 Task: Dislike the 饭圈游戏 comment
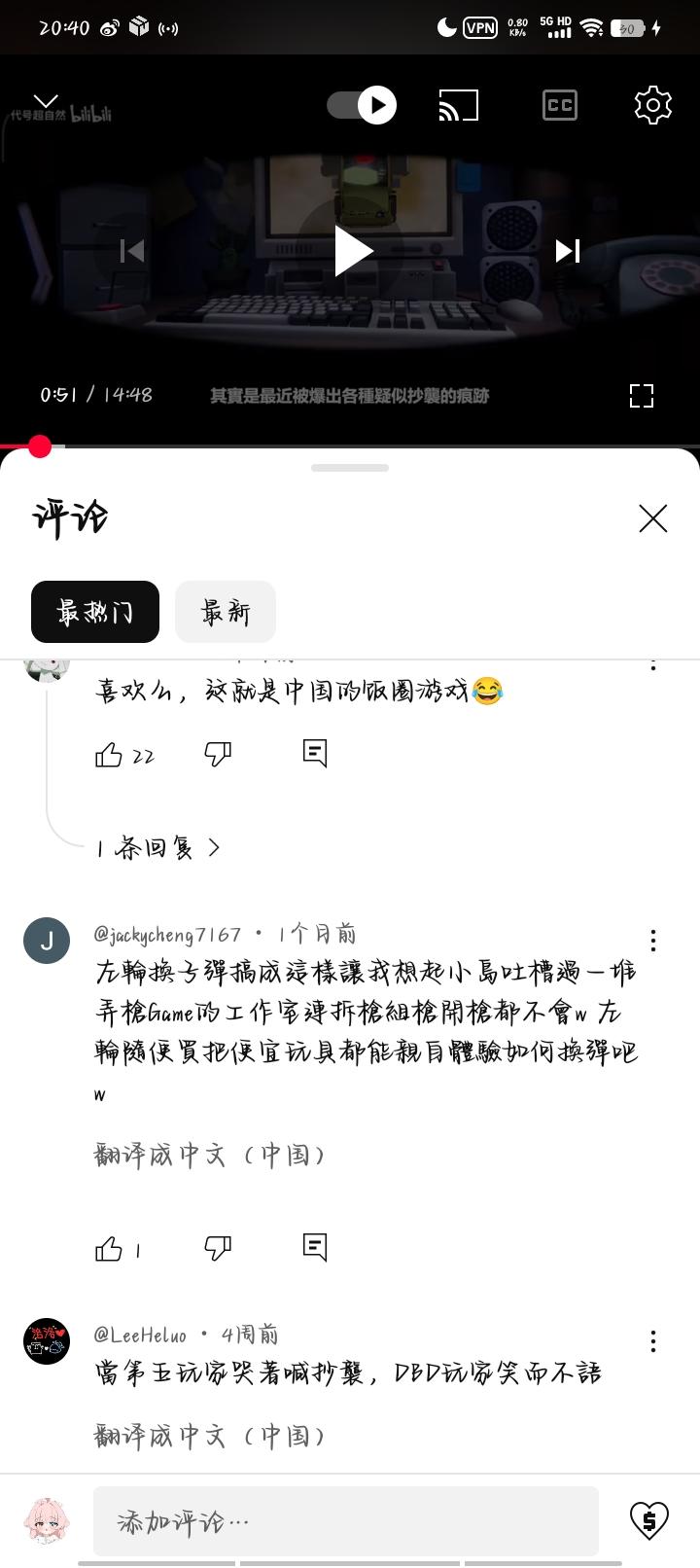click(216, 754)
